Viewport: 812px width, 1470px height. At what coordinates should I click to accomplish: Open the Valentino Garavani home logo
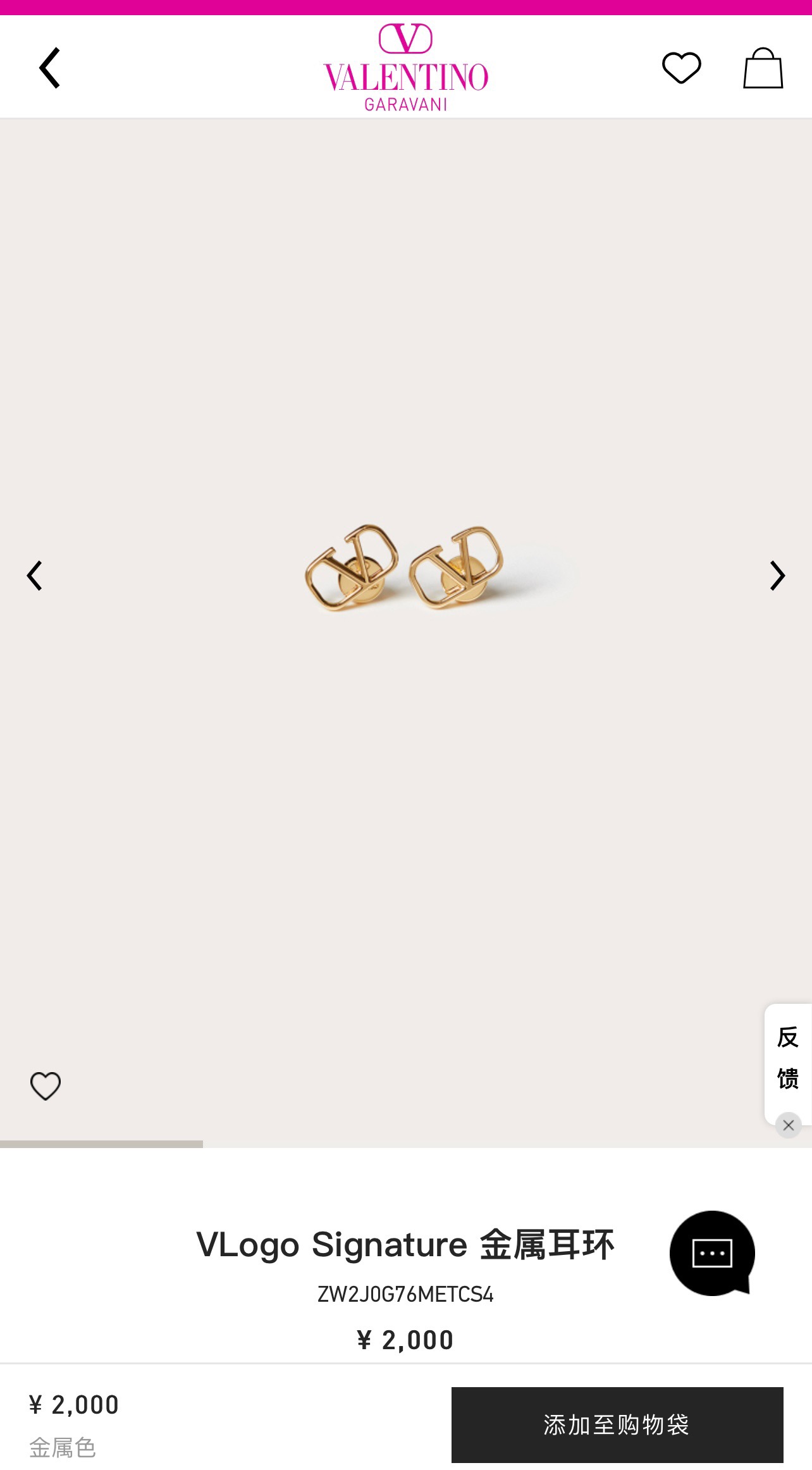405,68
